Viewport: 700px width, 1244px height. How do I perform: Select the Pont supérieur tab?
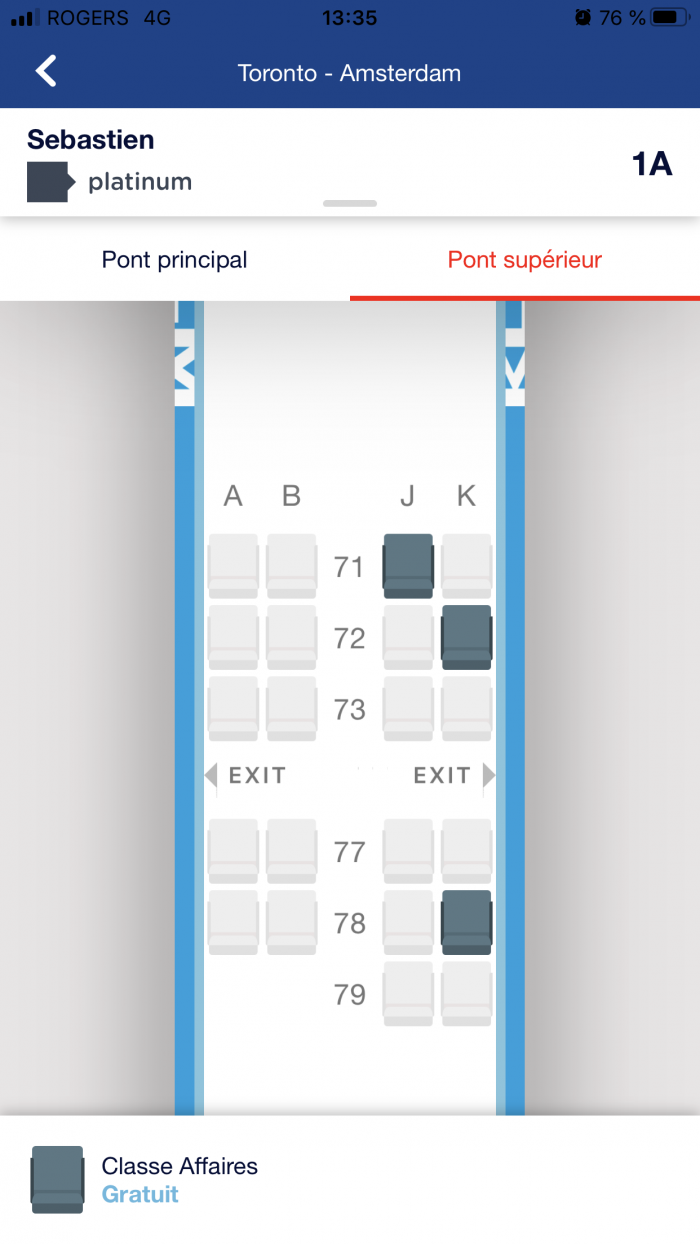(524, 260)
